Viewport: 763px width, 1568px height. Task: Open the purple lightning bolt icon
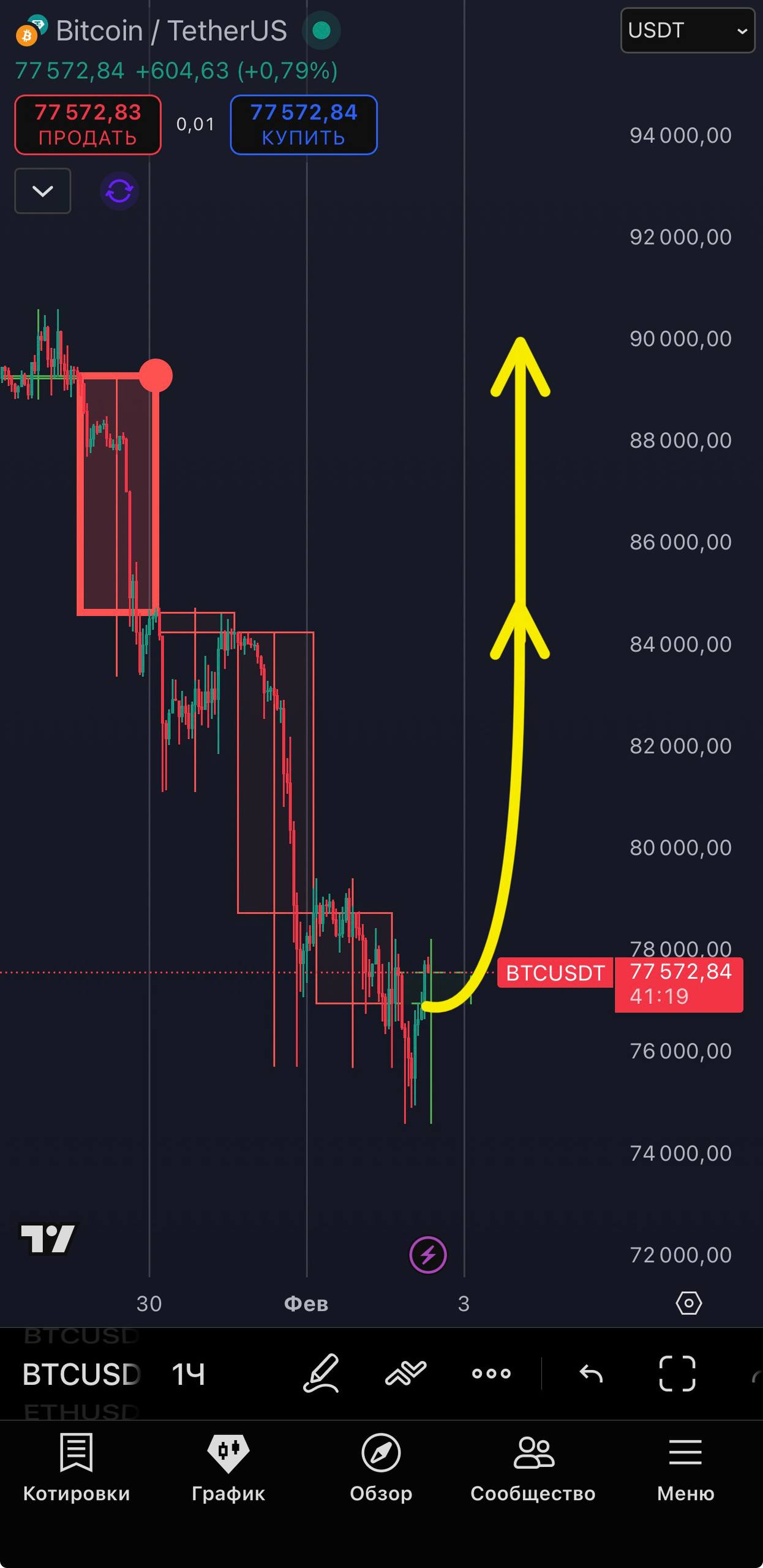tap(427, 1255)
